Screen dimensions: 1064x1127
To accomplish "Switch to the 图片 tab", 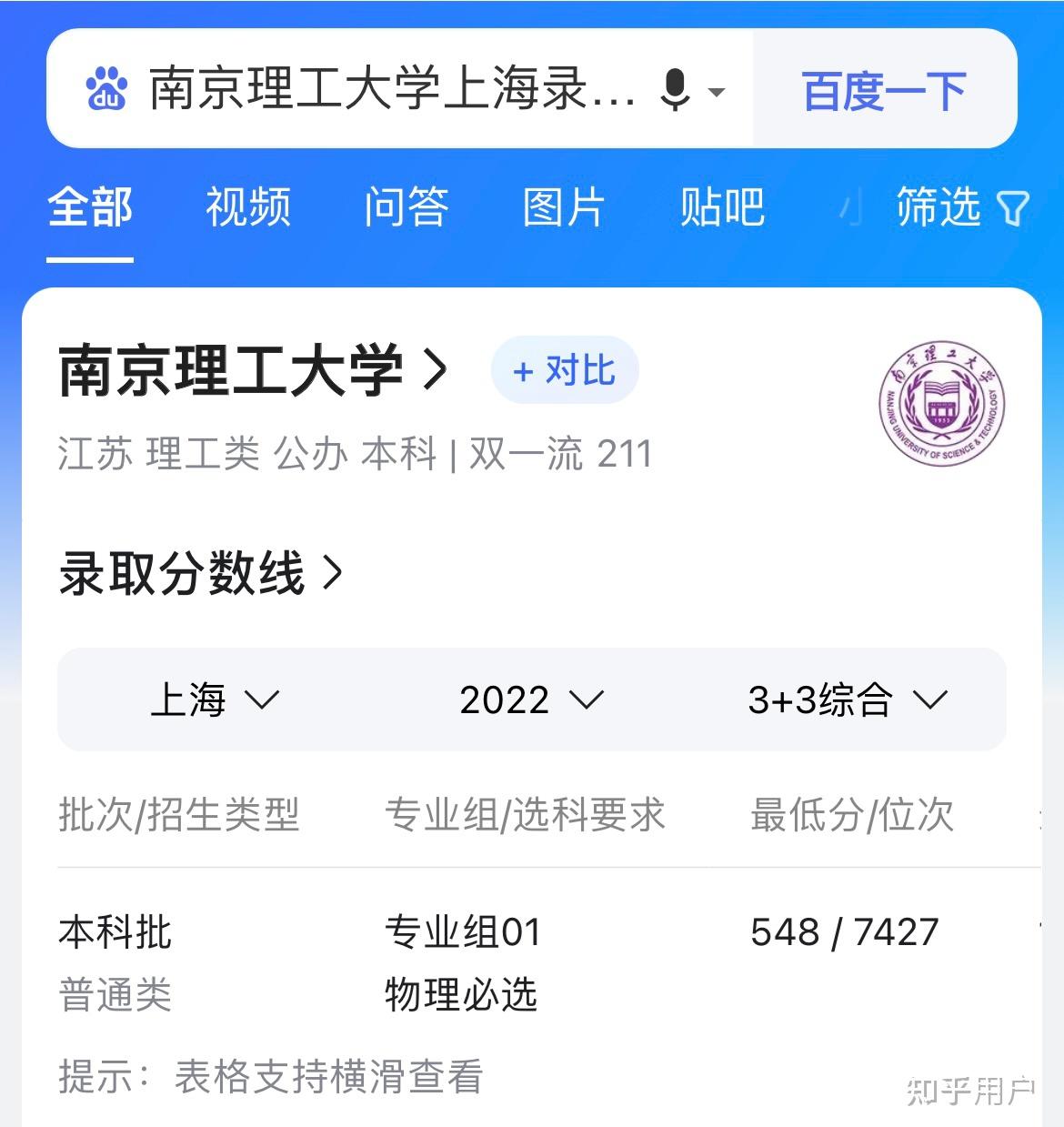I will point(564,207).
